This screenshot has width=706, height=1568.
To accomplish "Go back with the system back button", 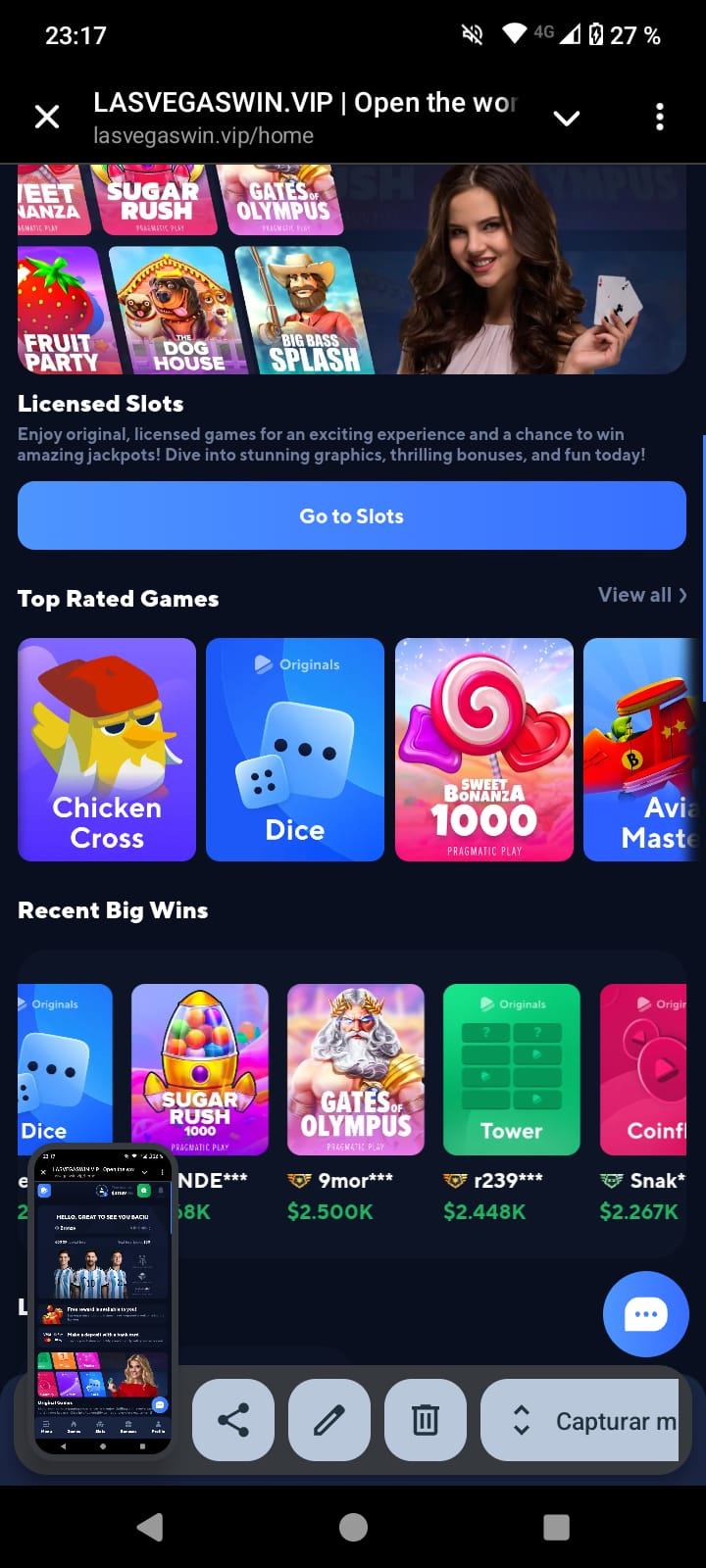I will [149, 1527].
